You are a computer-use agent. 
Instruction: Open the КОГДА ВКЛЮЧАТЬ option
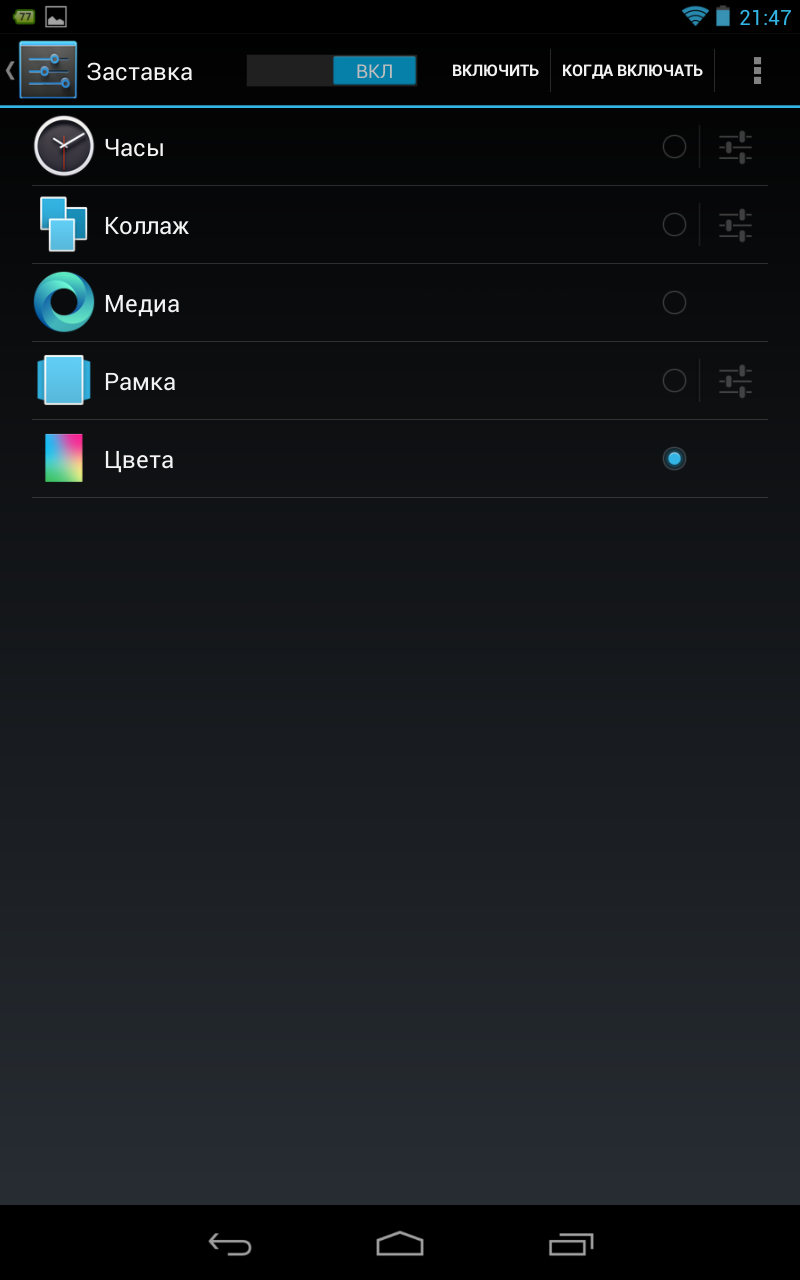pyautogui.click(x=632, y=70)
